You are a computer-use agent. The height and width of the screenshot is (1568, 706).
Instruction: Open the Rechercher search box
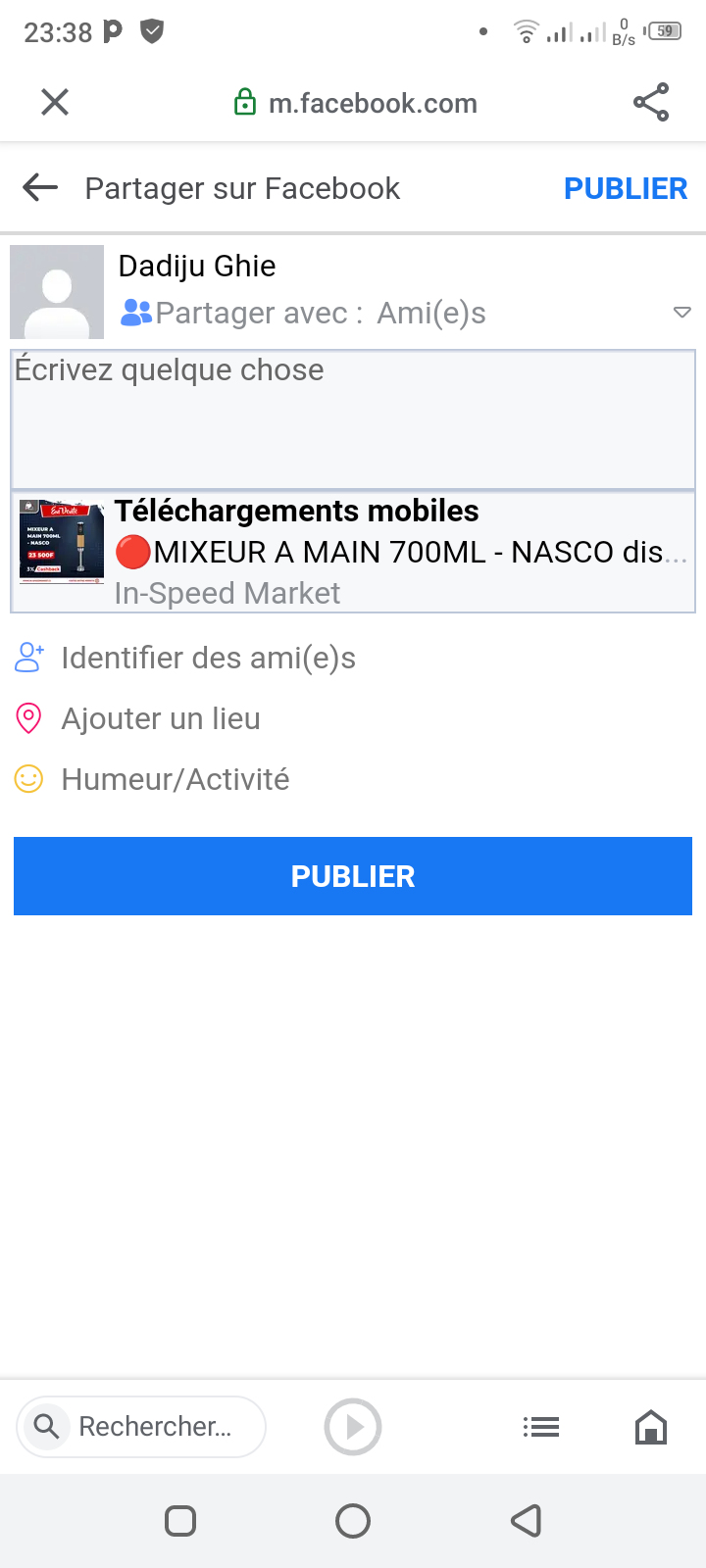[x=142, y=1427]
